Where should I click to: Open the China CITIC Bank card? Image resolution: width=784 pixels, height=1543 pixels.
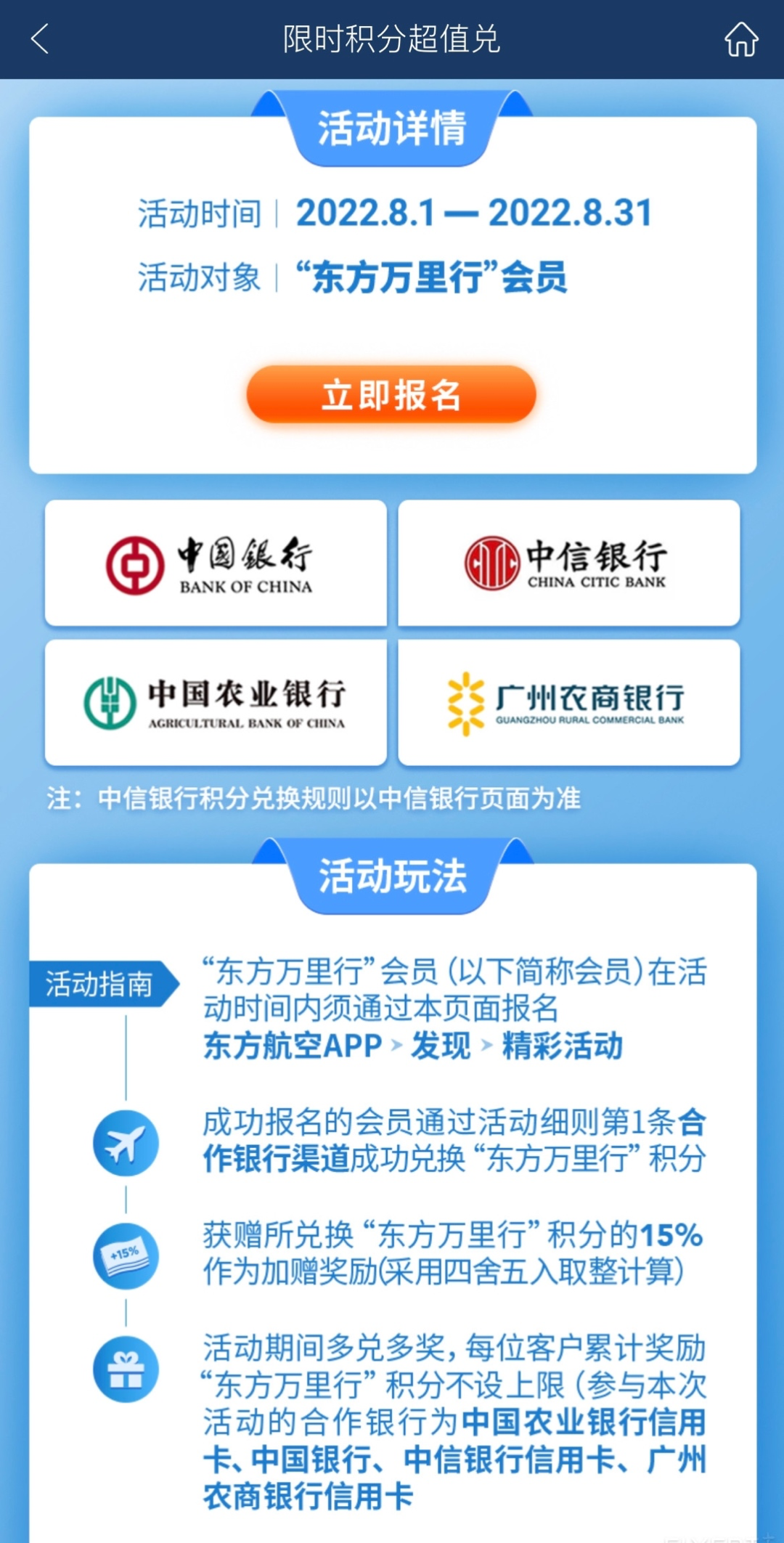[x=568, y=563]
